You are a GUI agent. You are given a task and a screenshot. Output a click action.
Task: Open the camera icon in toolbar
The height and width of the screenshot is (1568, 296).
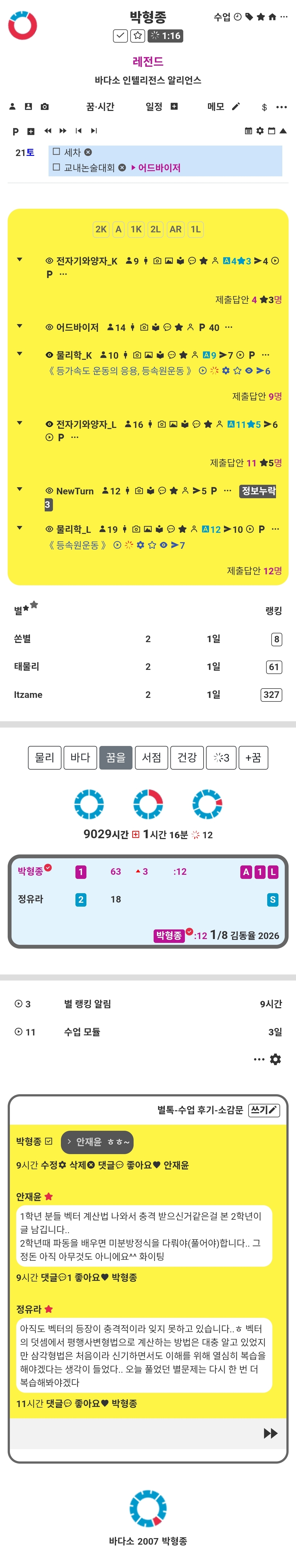coord(44,107)
